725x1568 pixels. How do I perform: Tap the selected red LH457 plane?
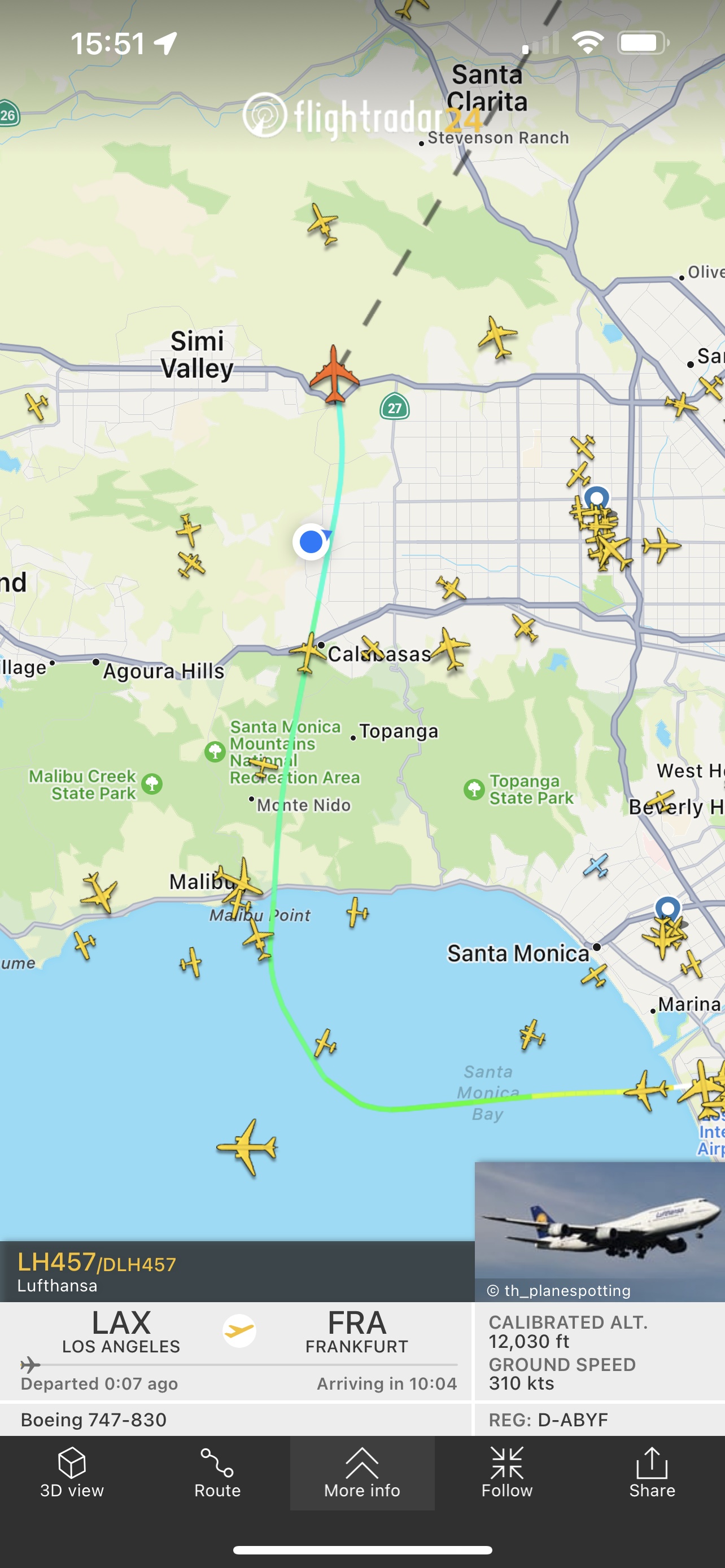334,375
